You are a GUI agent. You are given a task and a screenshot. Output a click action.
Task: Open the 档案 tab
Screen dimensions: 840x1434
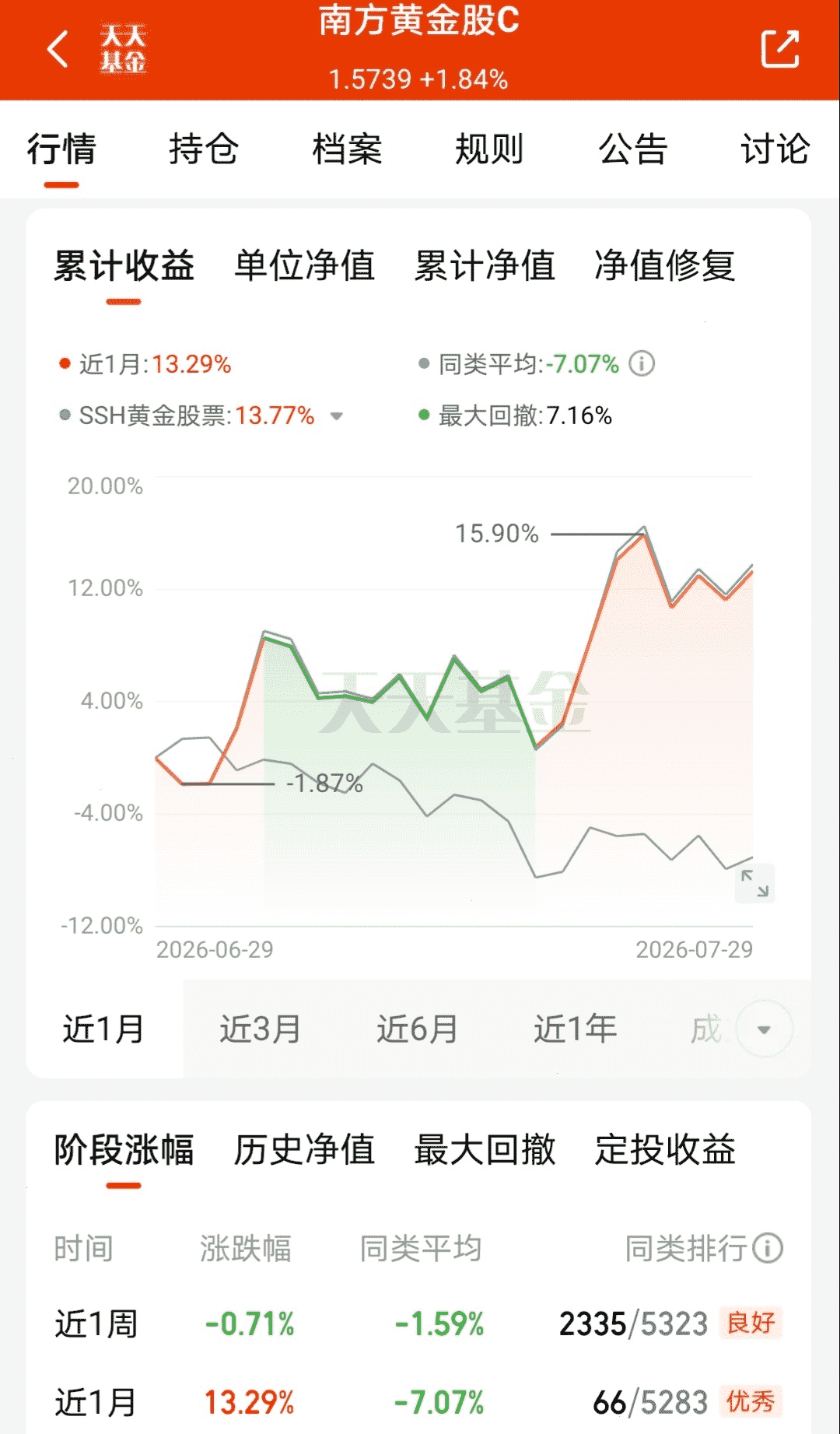tap(347, 149)
